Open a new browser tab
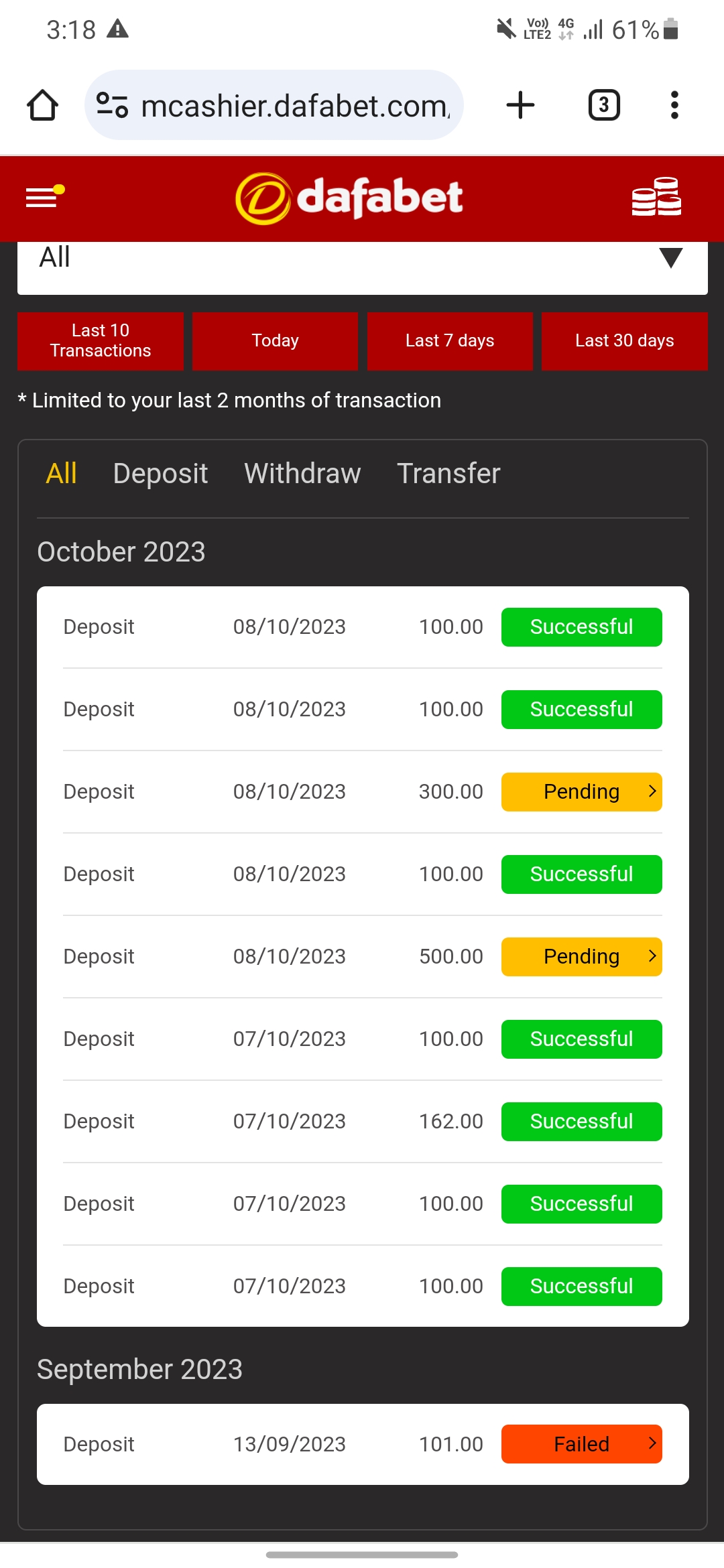Viewport: 724px width, 1568px height. [520, 105]
